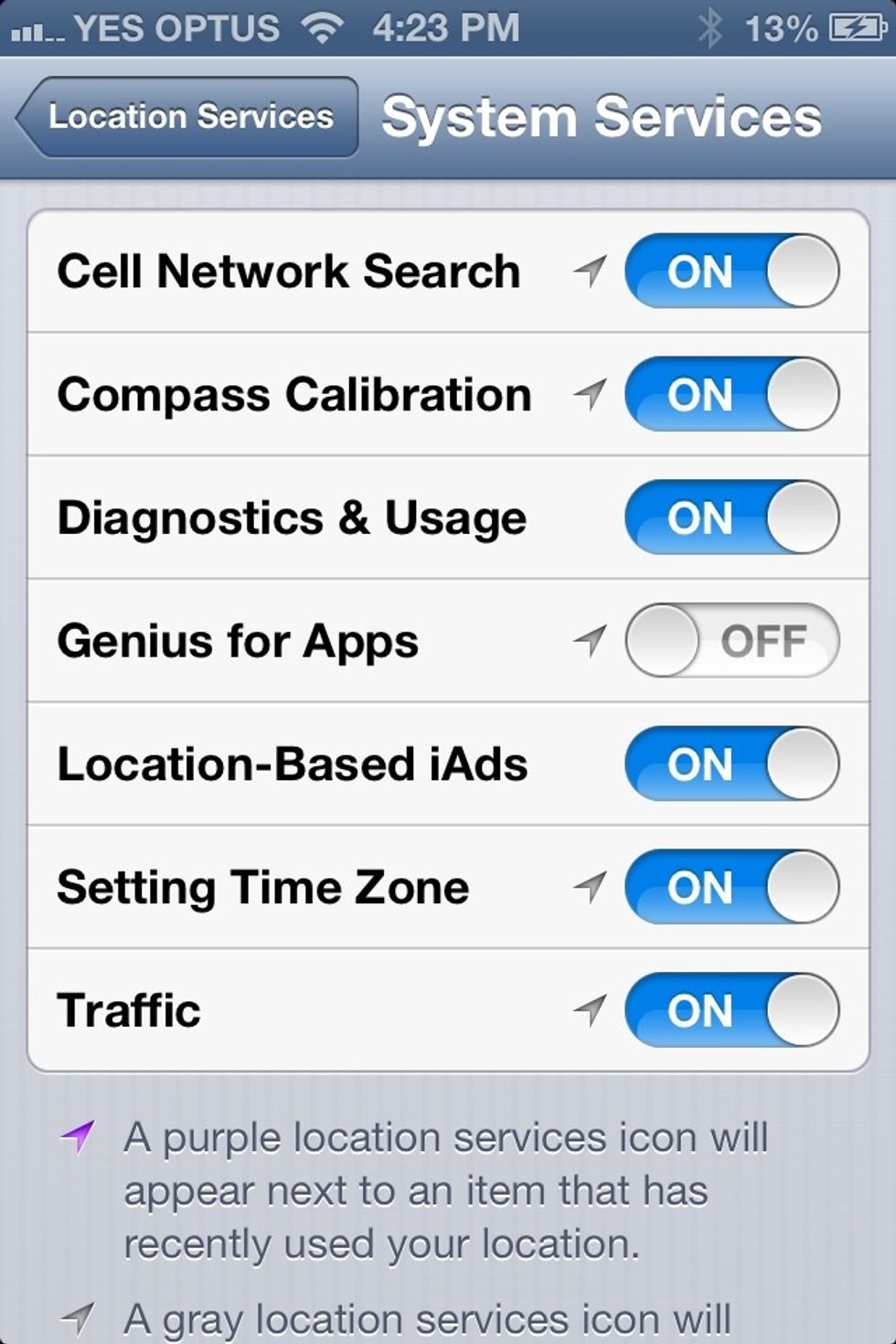Tap the gray location arrow beside Cell Network Search

[591, 272]
